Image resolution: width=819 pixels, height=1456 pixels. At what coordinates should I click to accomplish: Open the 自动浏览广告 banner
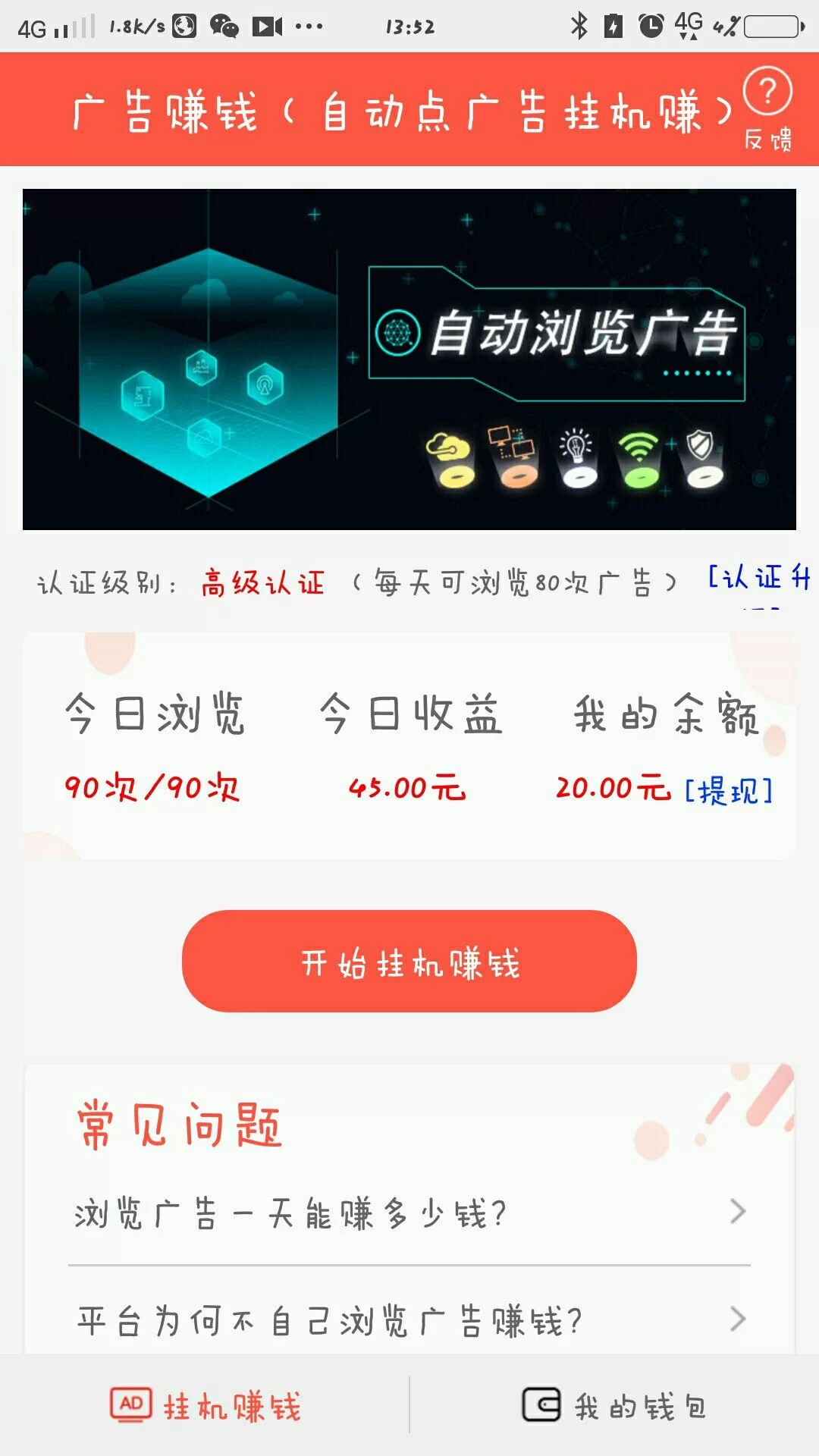(409, 359)
